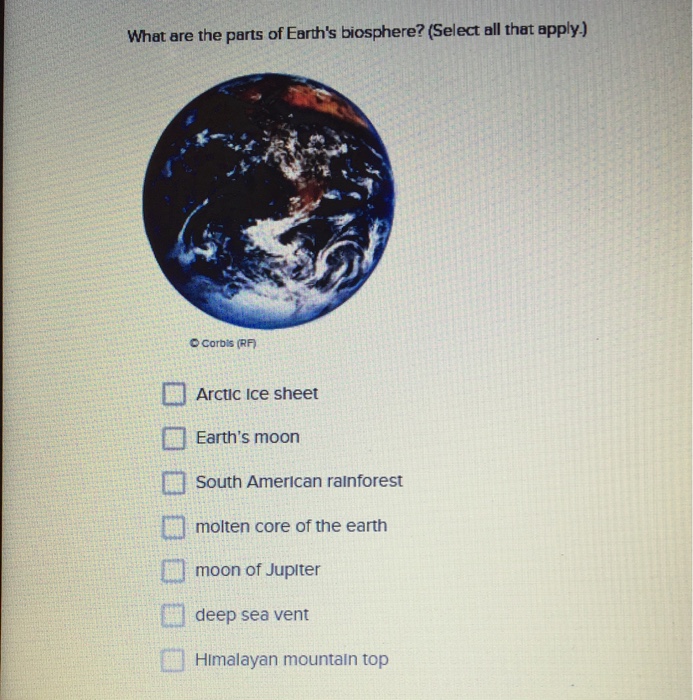This screenshot has height=700, width=693.
Task: Select the Earth's moon checkbox
Action: coord(174,438)
